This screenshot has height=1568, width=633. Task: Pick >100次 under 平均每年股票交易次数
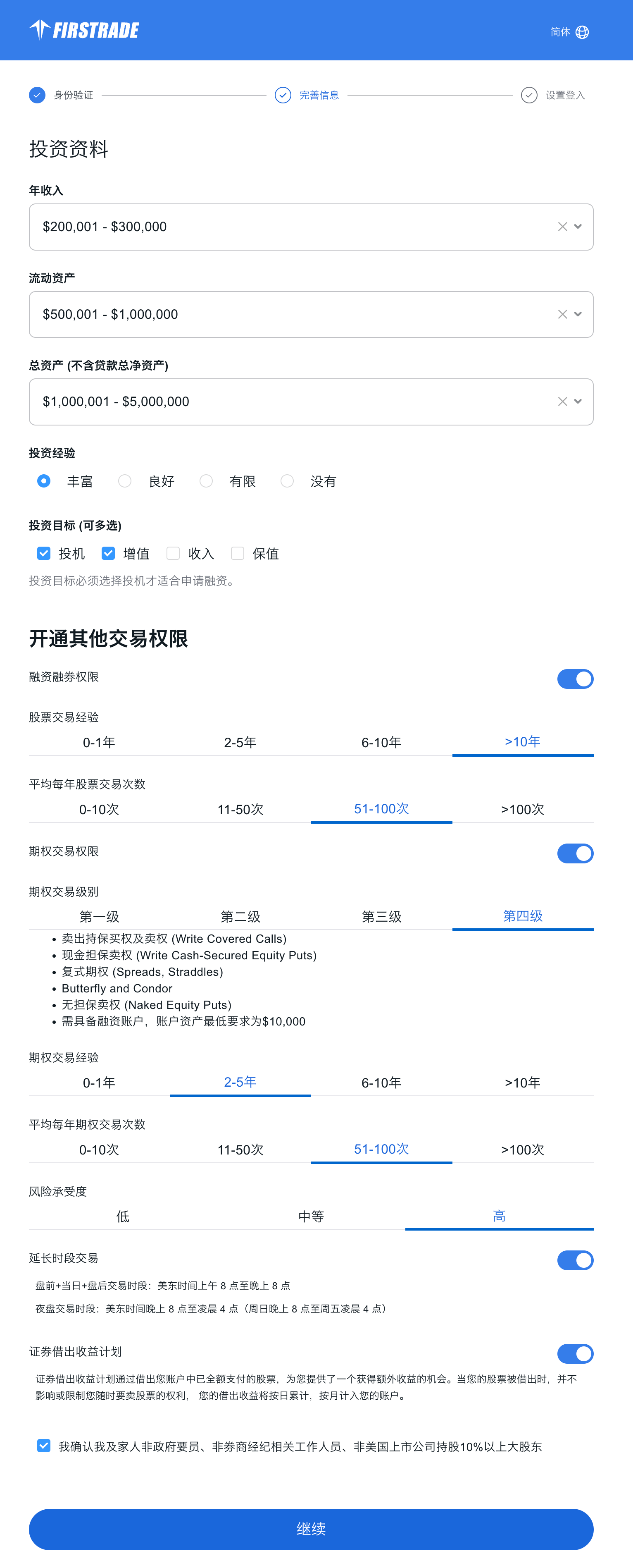[x=522, y=809]
